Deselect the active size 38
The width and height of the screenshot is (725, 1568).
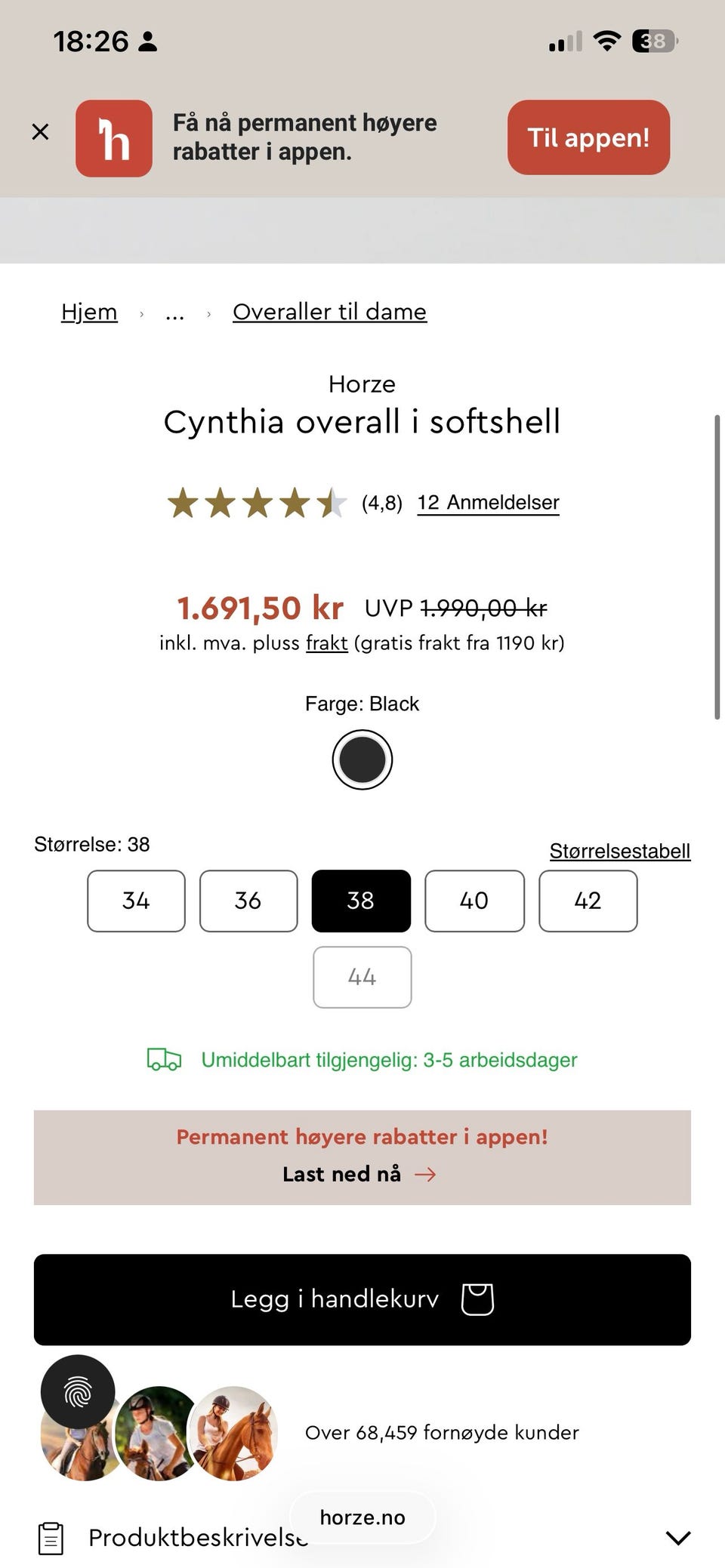point(361,901)
